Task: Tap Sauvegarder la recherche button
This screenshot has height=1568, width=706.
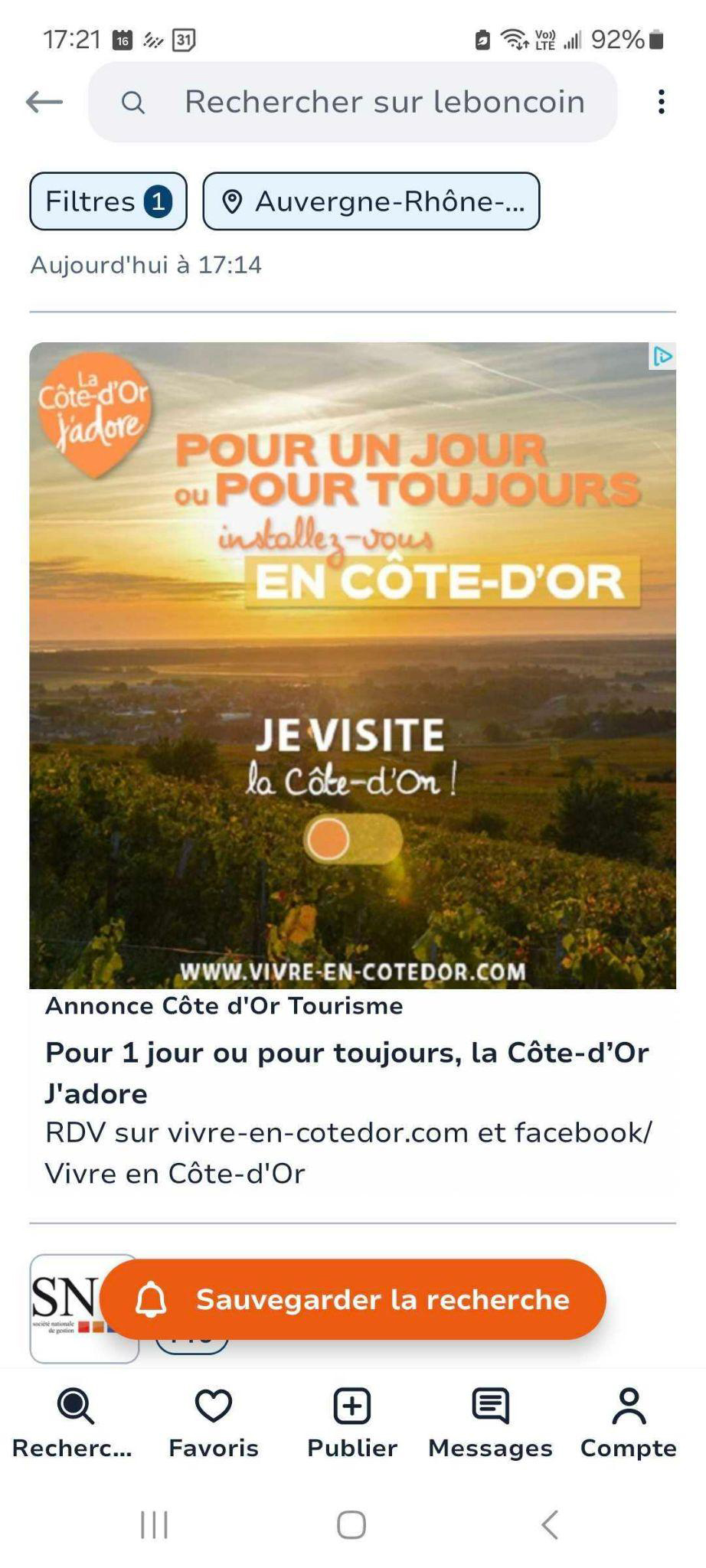Action: click(x=352, y=1299)
